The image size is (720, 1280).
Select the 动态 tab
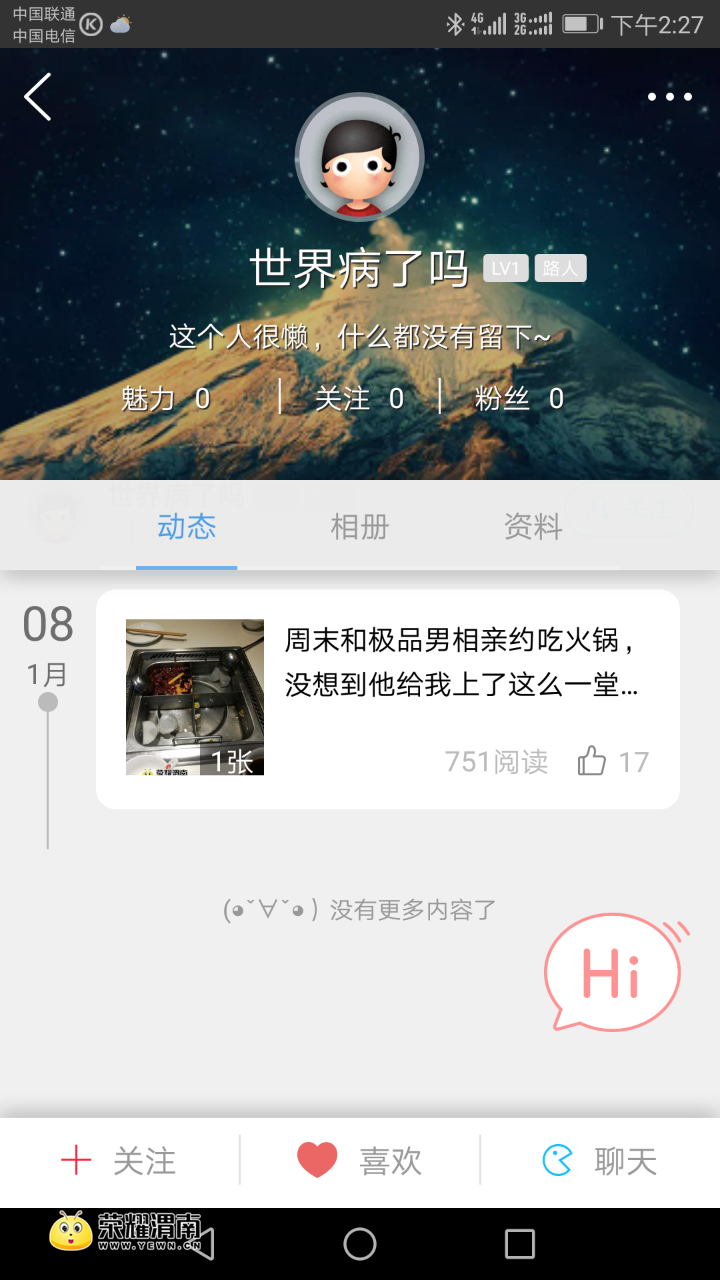187,527
